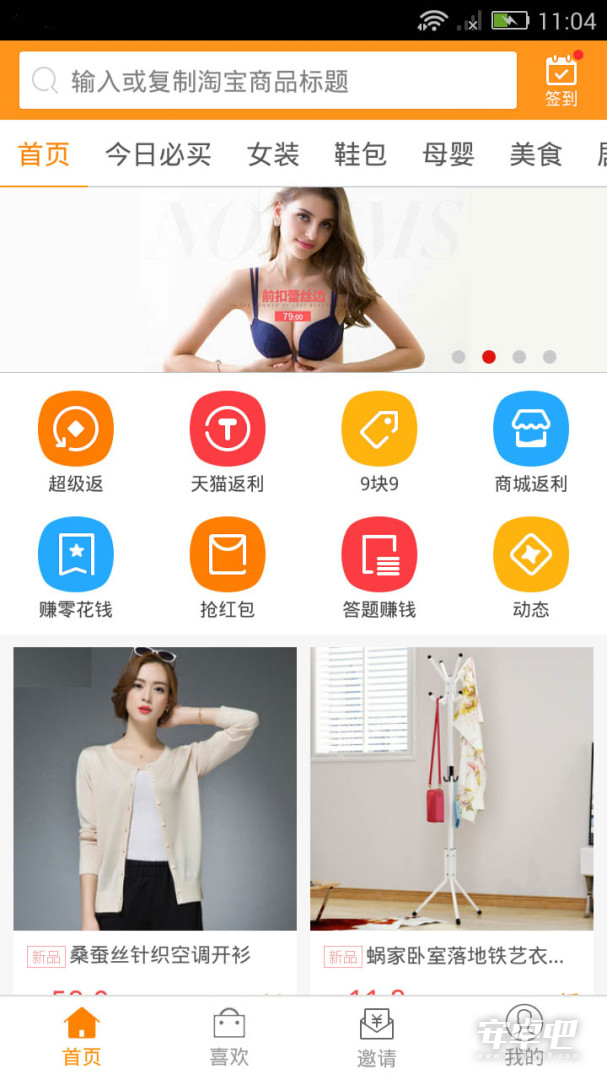Switch to the 美食 tab
The height and width of the screenshot is (1080, 607).
click(535, 154)
